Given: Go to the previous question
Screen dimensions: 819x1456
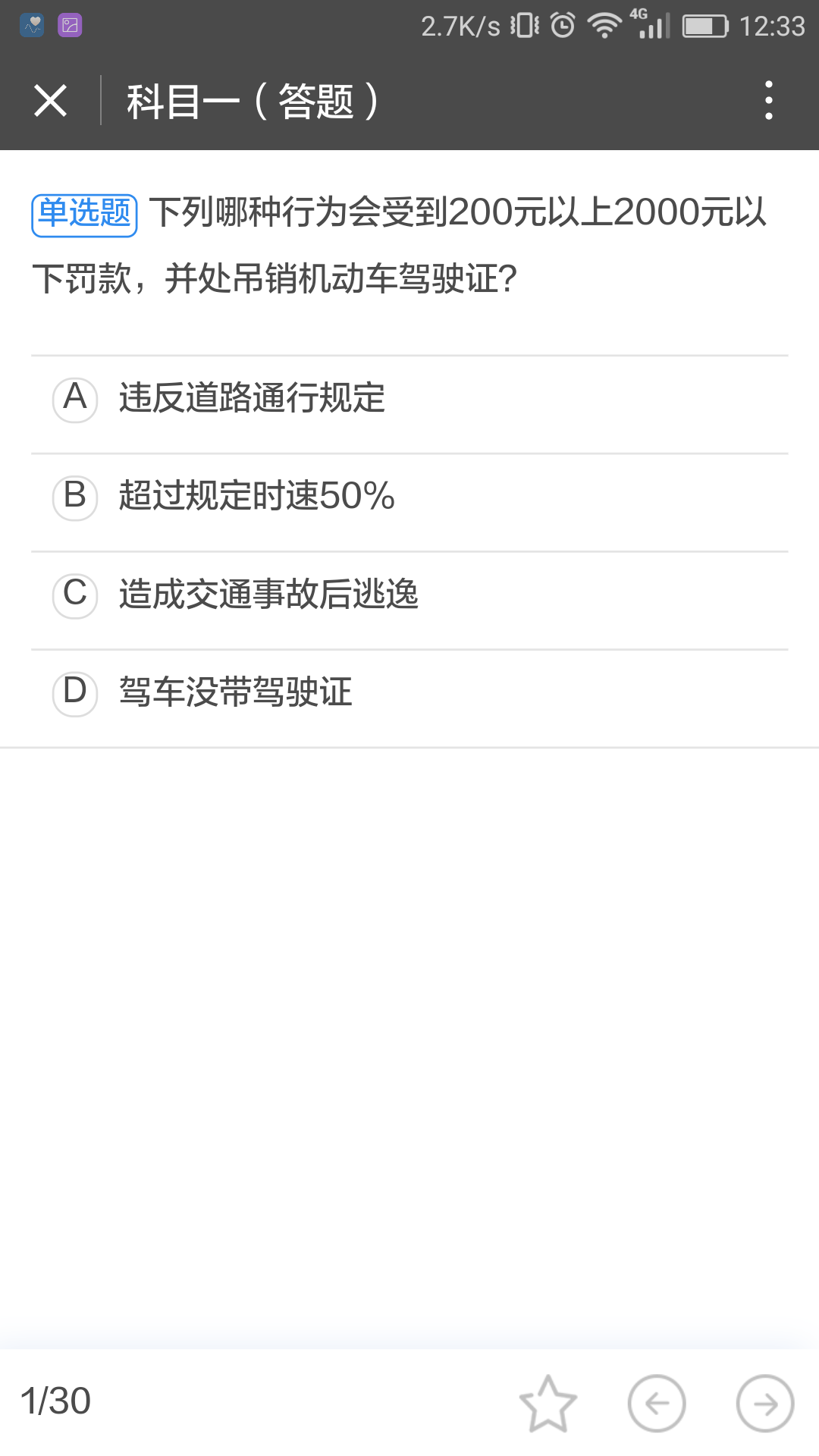Looking at the screenshot, I should point(657,1403).
